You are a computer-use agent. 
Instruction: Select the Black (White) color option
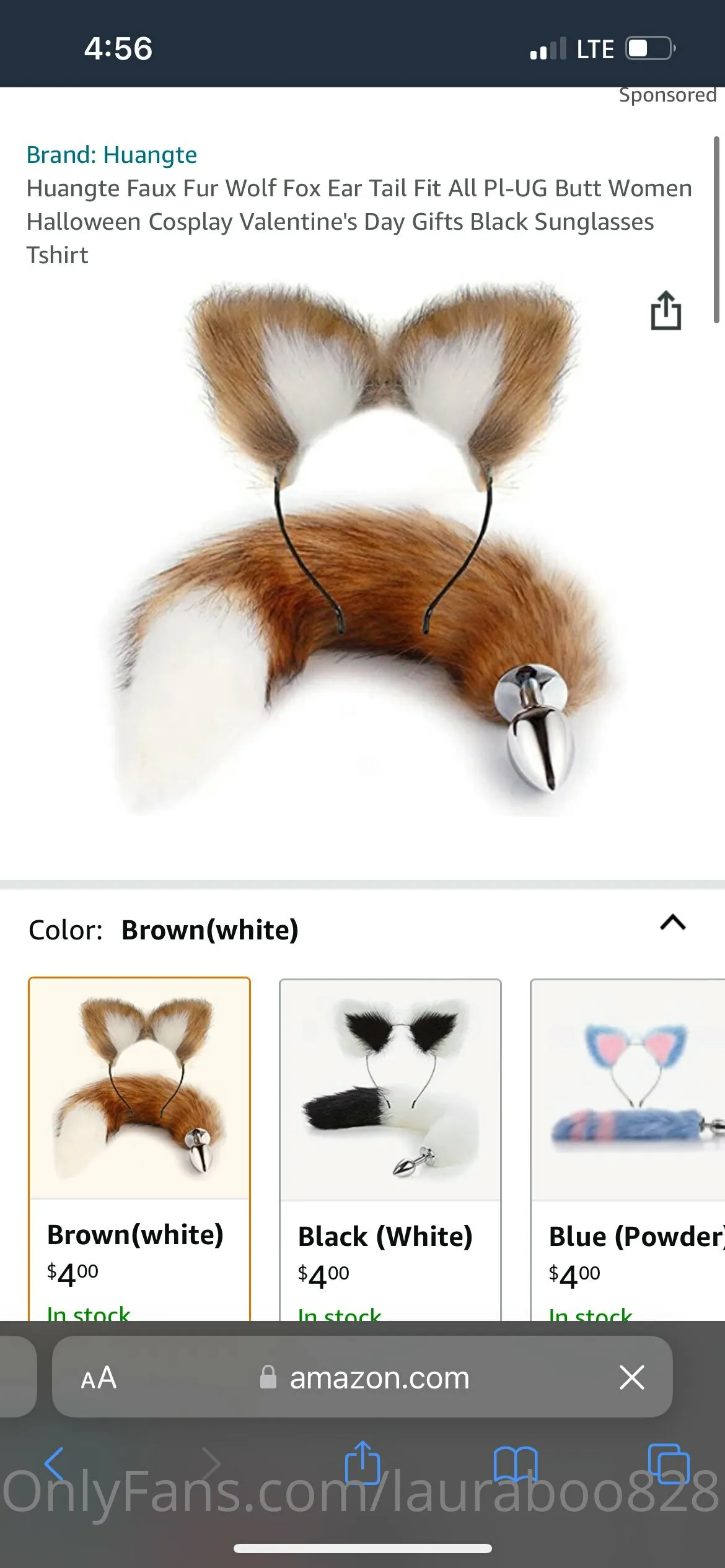pos(390,1146)
